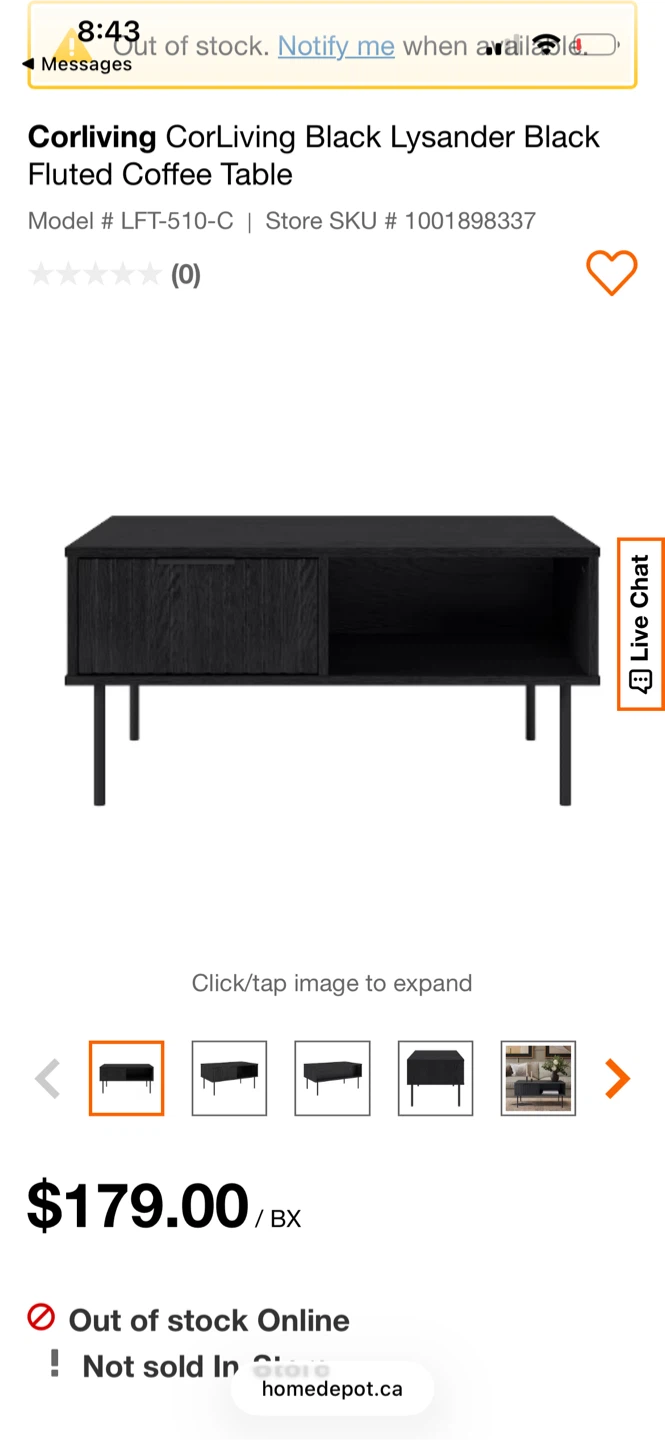This screenshot has height=1440, width=665.
Task: Open the zero reviews star rating
Action: click(114, 274)
